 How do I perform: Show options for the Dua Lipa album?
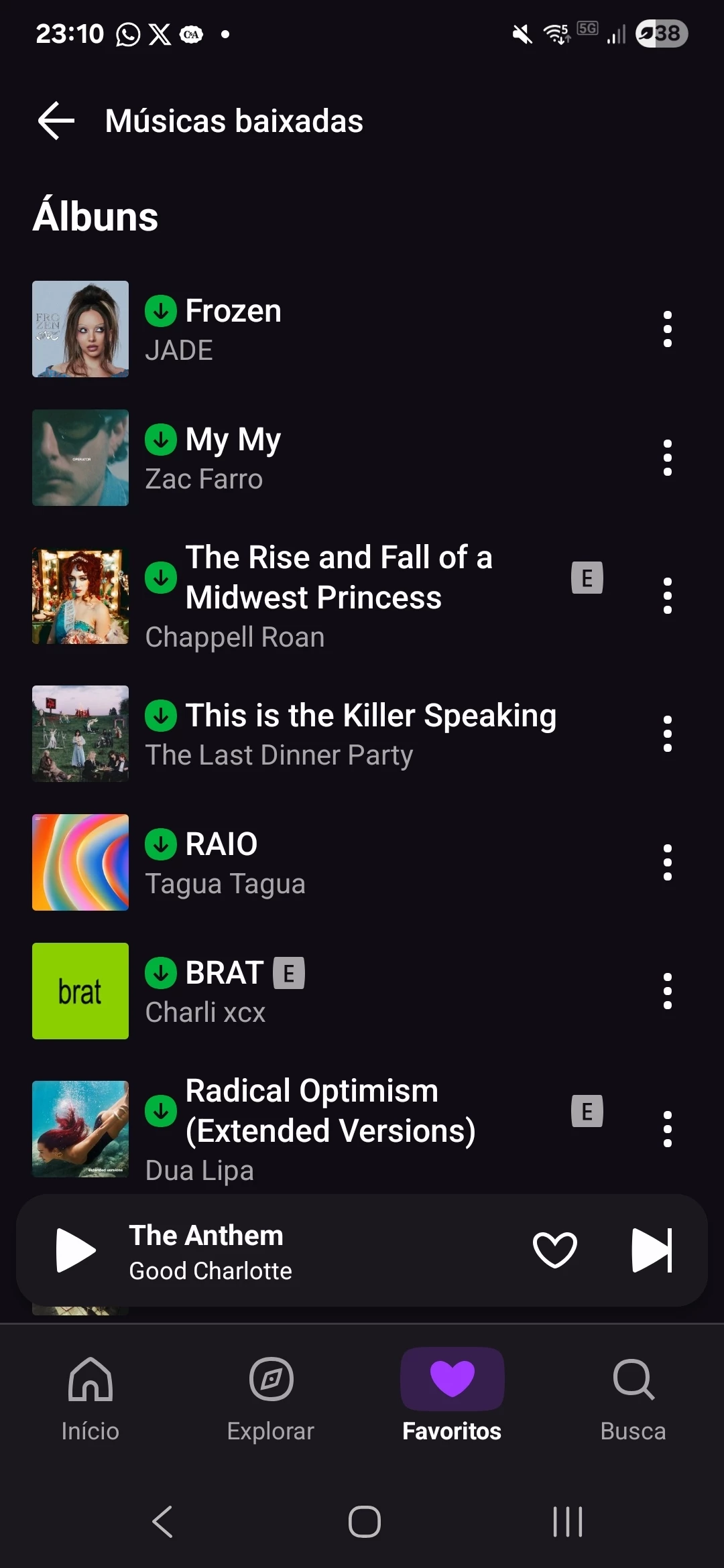(667, 1129)
